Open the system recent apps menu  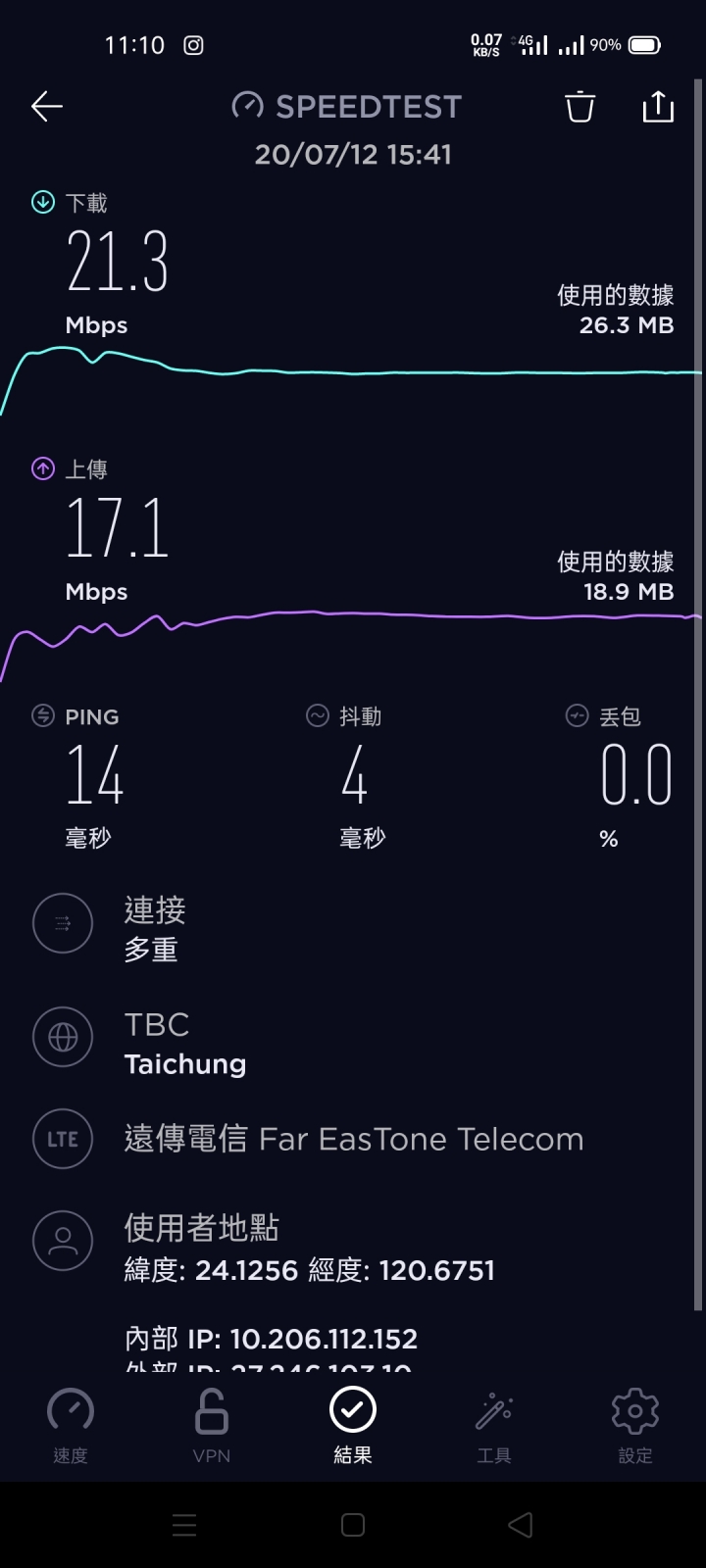184,1525
